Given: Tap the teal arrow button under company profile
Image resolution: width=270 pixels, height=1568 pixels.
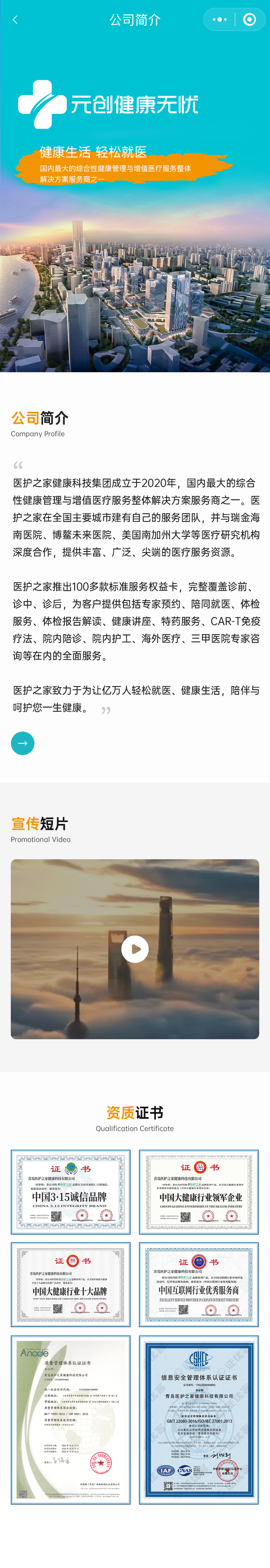Looking at the screenshot, I should 22,743.
